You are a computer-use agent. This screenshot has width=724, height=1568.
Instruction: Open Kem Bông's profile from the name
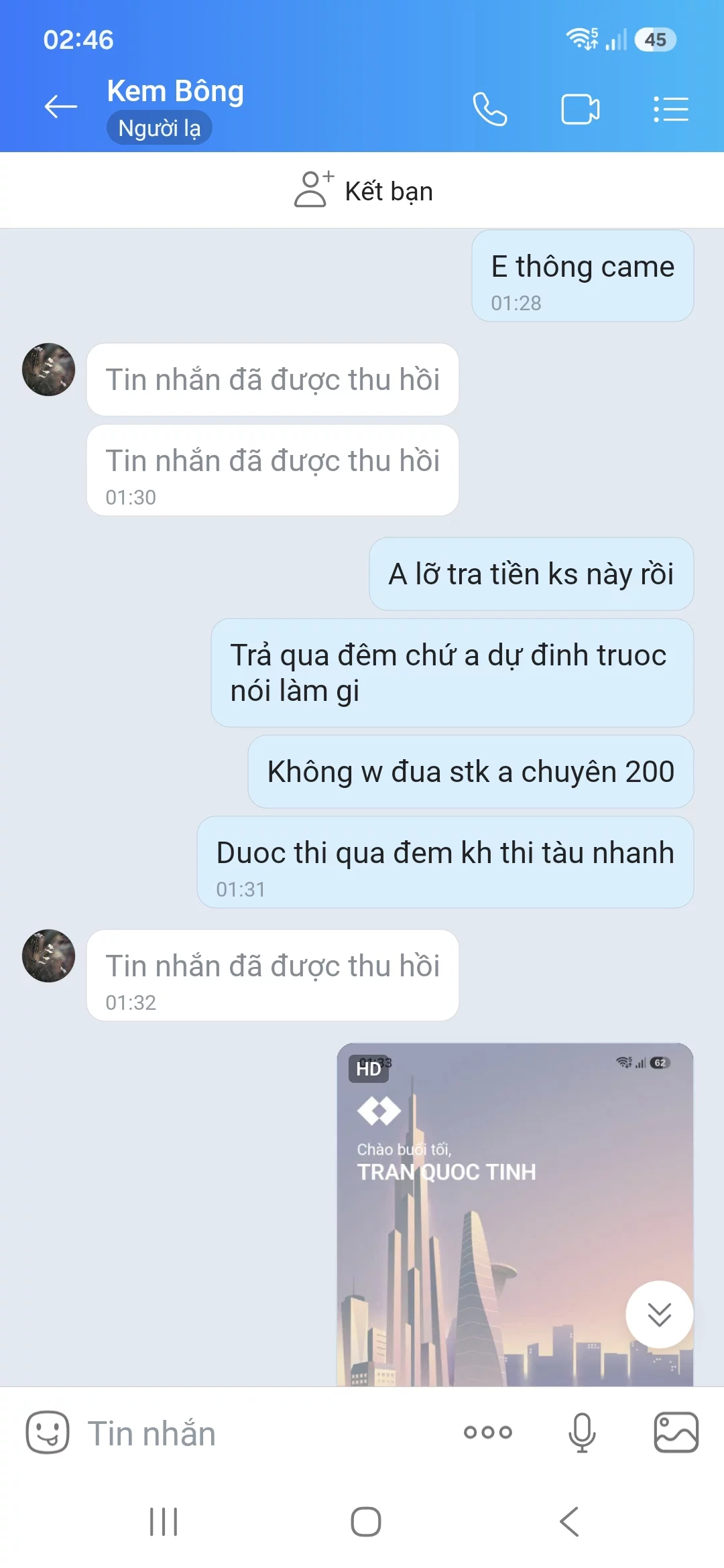176,91
